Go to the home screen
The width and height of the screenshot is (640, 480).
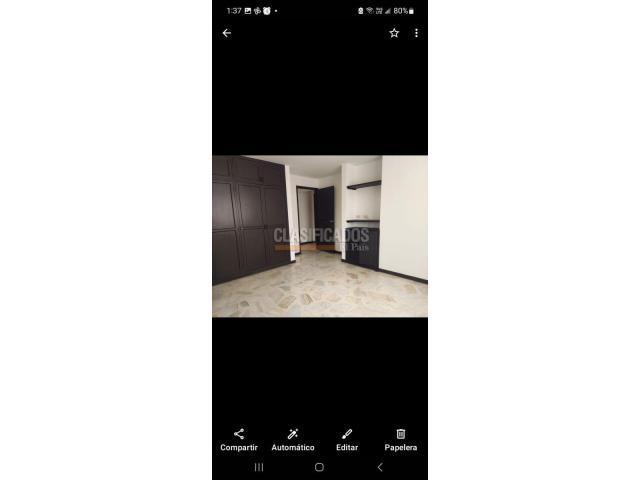319,467
